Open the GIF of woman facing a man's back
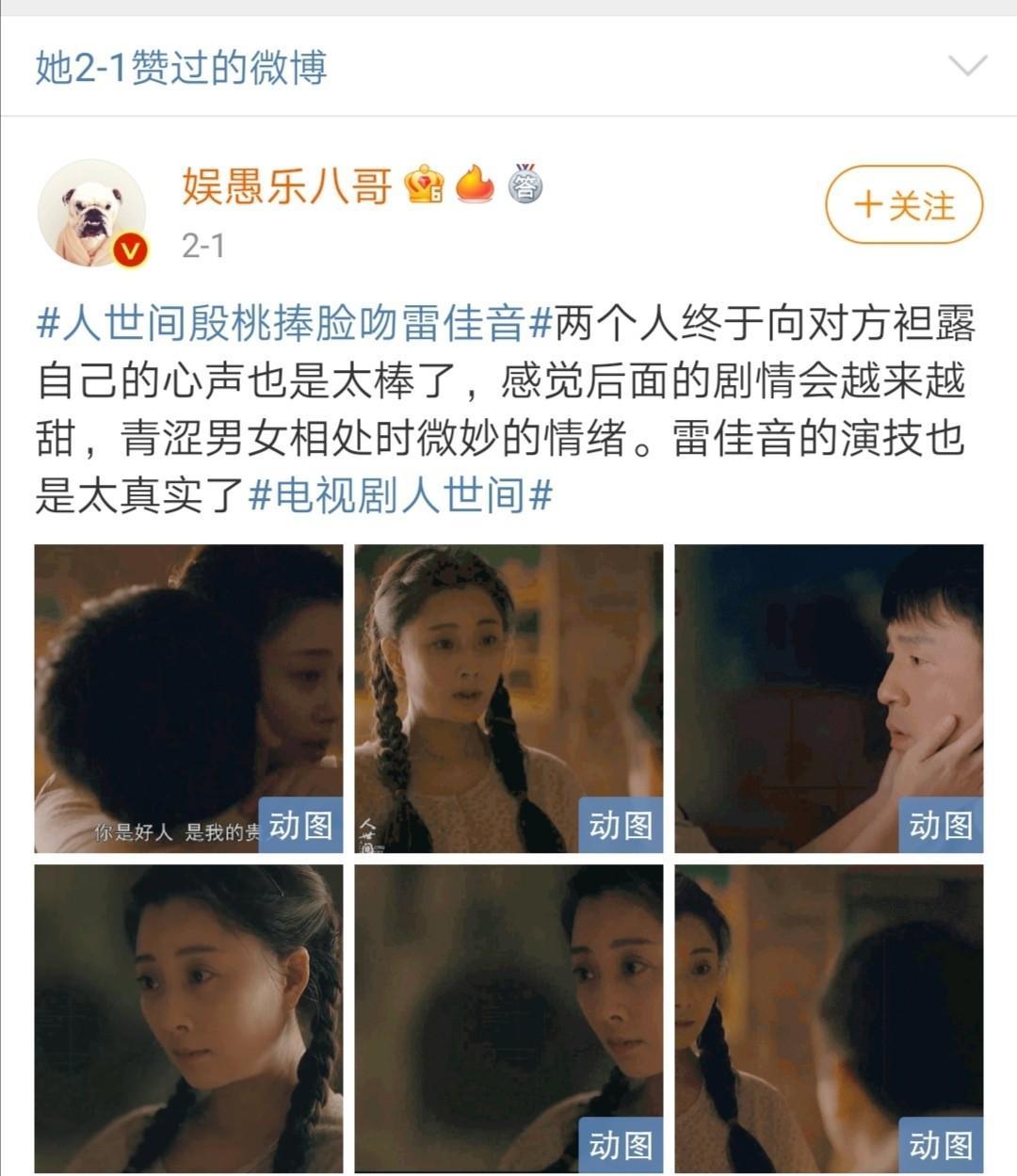Image resolution: width=1017 pixels, height=1176 pixels. (829, 1018)
